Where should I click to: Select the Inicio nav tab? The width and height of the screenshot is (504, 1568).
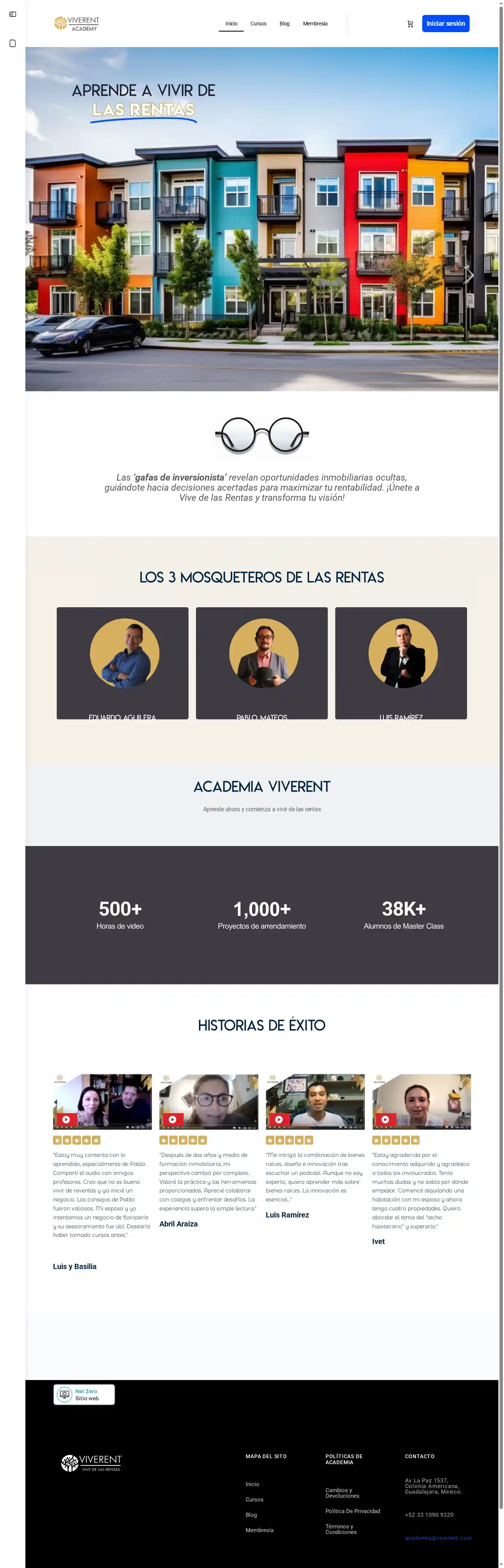[x=231, y=24]
